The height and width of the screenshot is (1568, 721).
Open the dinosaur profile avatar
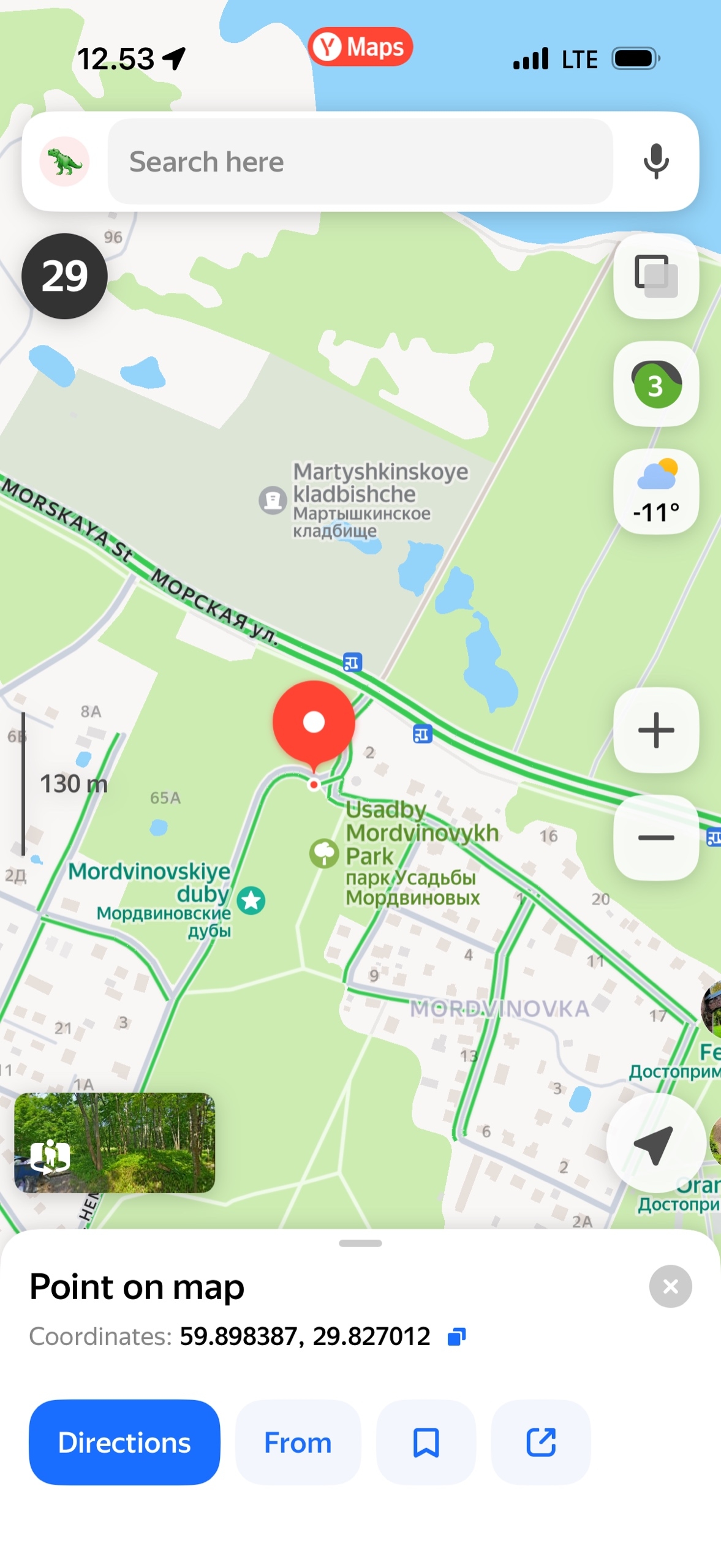point(64,162)
